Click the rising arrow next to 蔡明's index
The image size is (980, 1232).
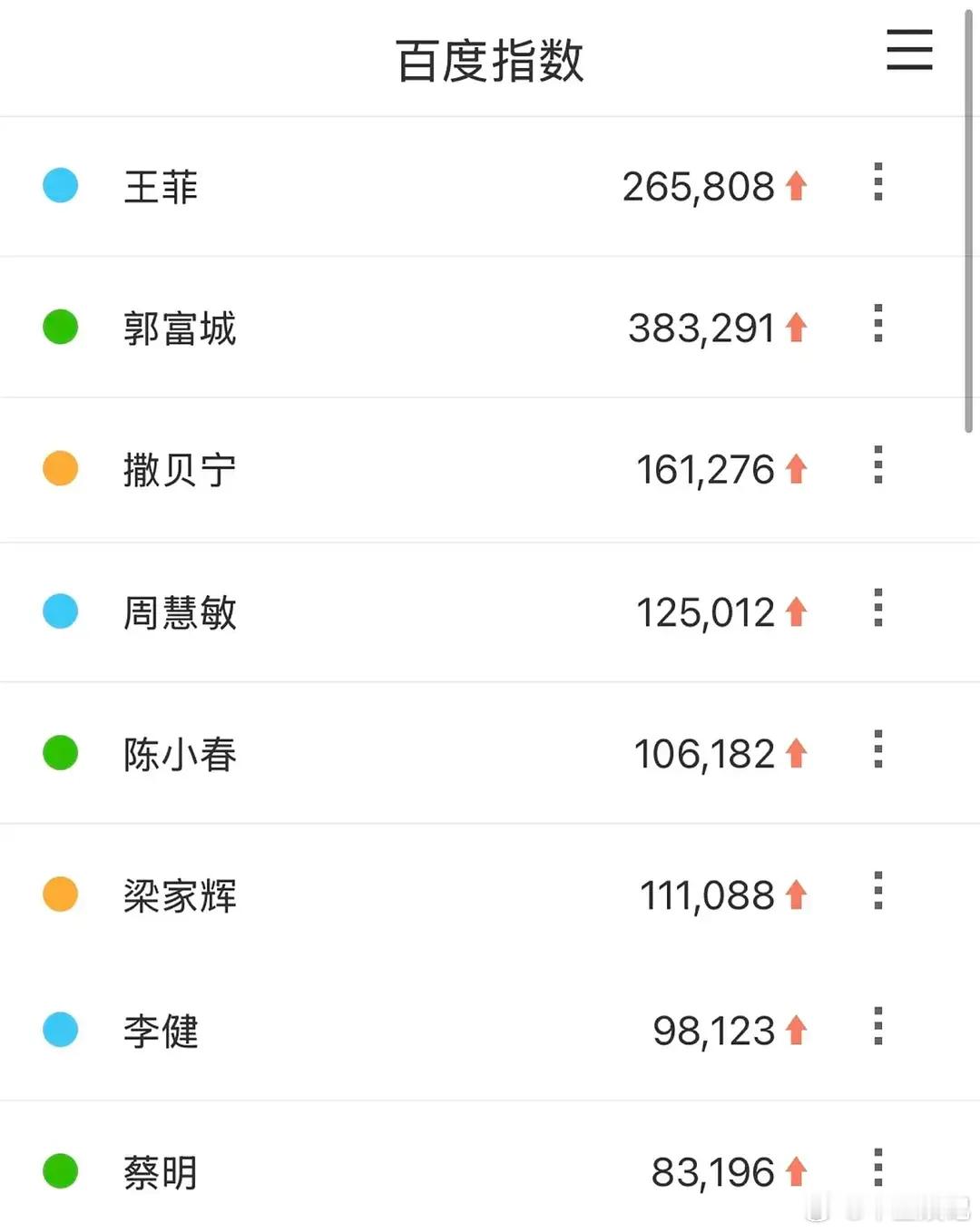pos(795,1171)
